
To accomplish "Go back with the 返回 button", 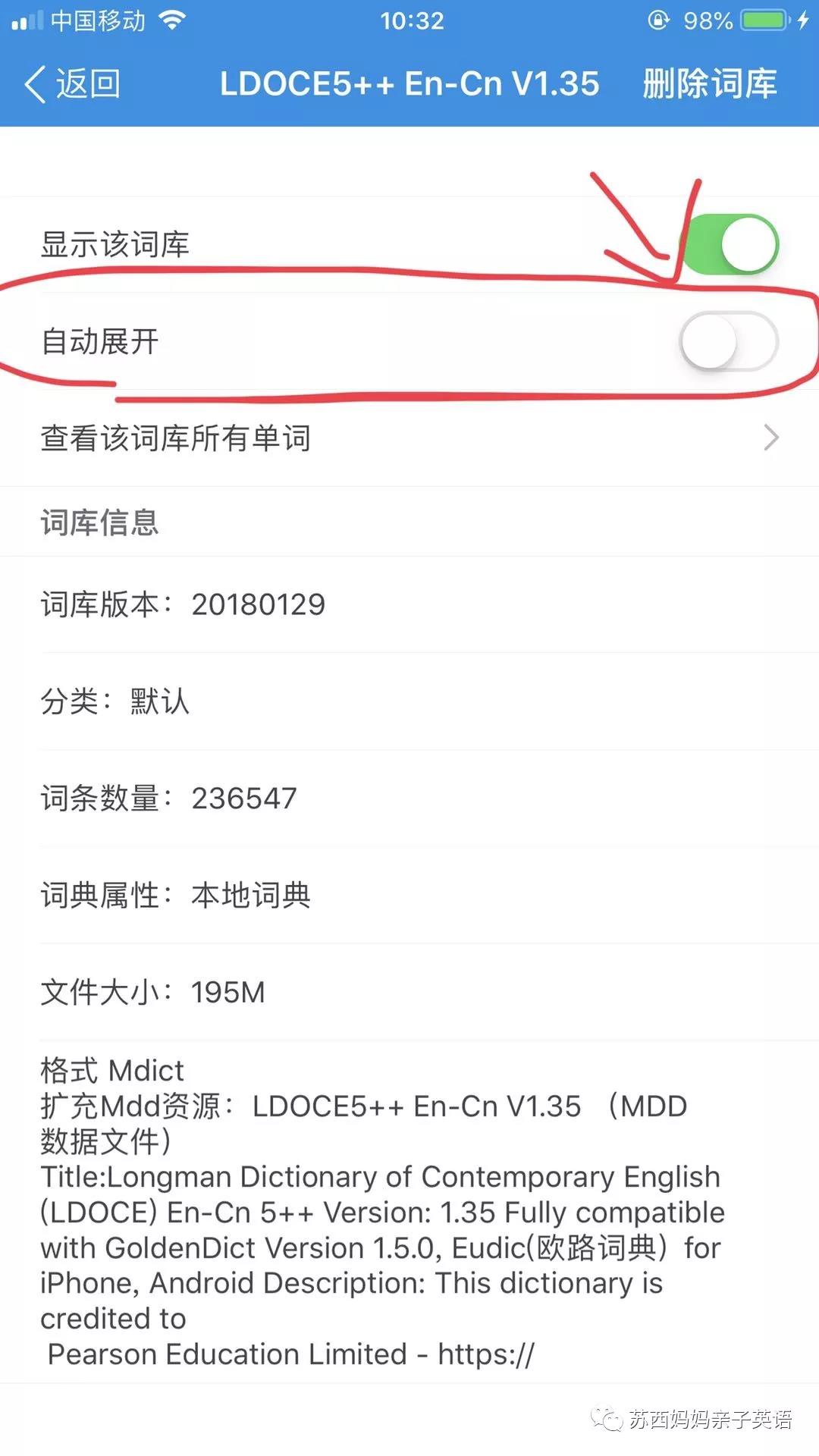I will (73, 83).
